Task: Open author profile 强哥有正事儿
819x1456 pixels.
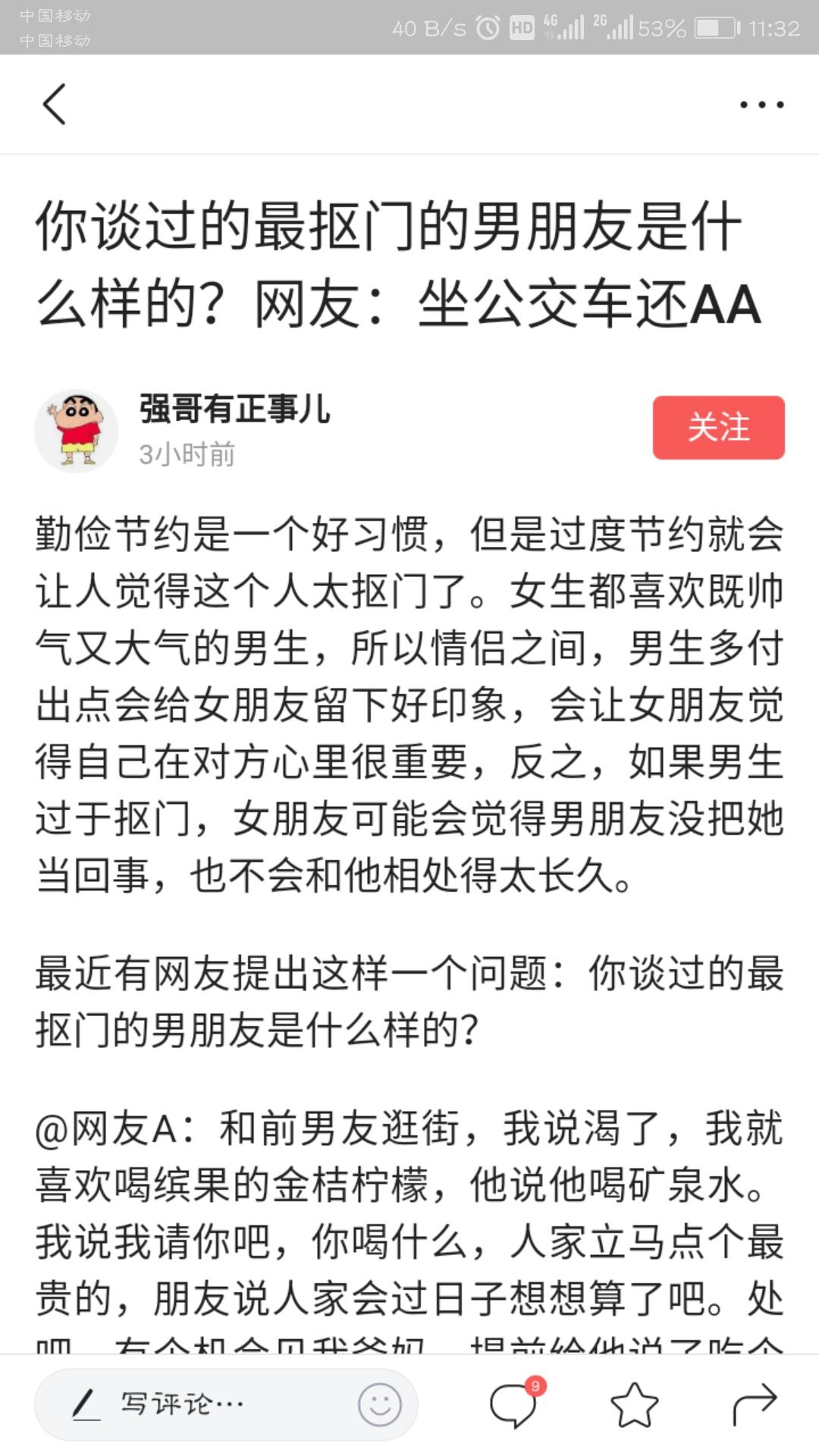Action: pos(234,409)
